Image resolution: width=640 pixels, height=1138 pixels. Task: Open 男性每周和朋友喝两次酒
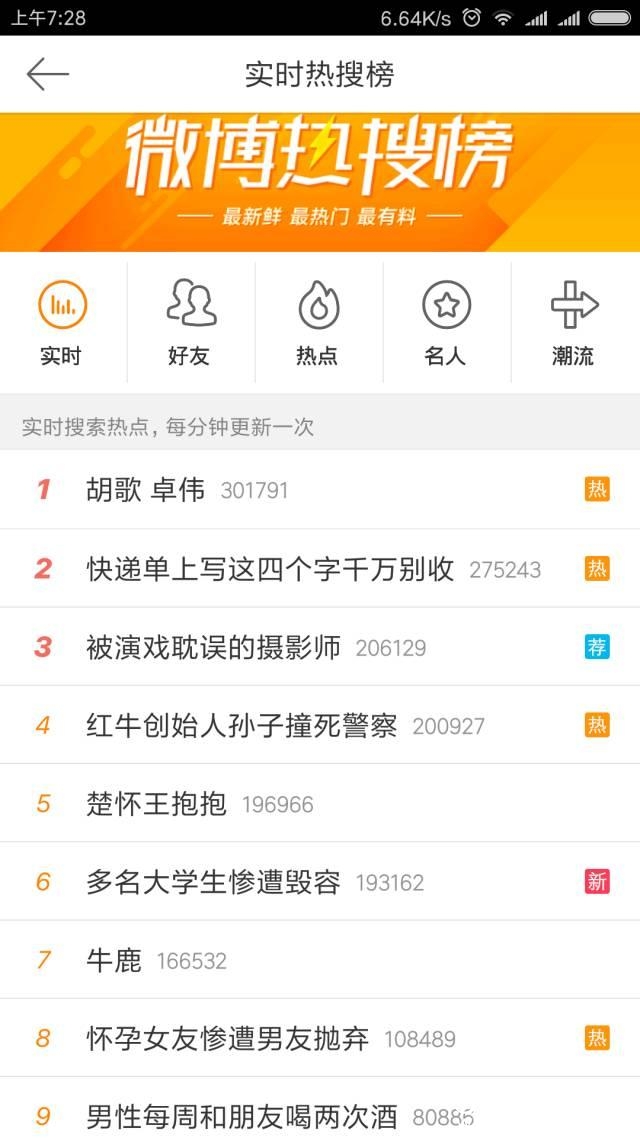pos(242,1116)
